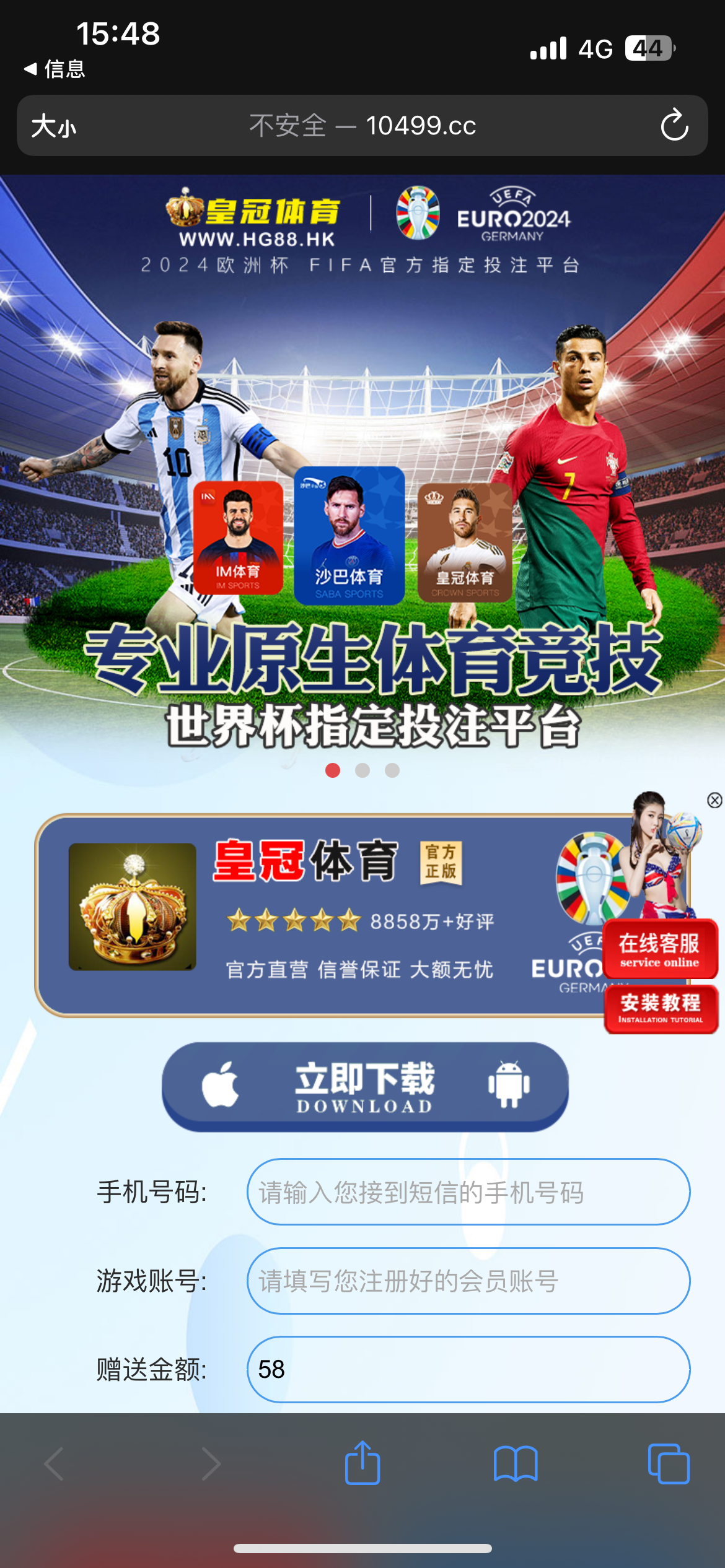Close the floating service widget
725x1568 pixels.
pyautogui.click(x=714, y=800)
